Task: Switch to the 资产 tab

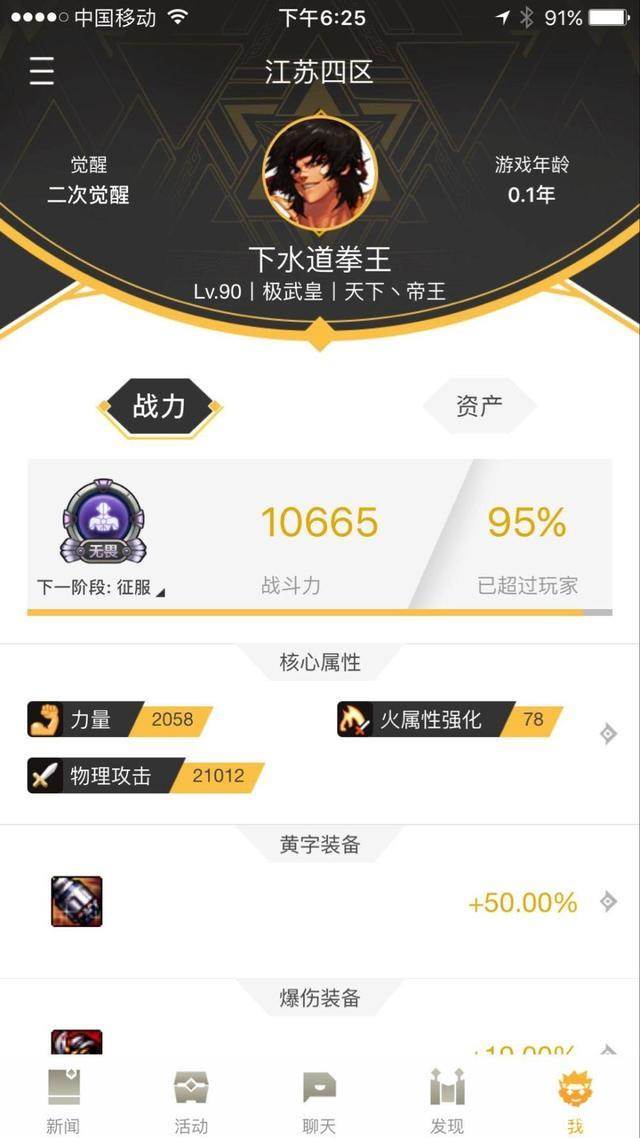Action: point(479,406)
